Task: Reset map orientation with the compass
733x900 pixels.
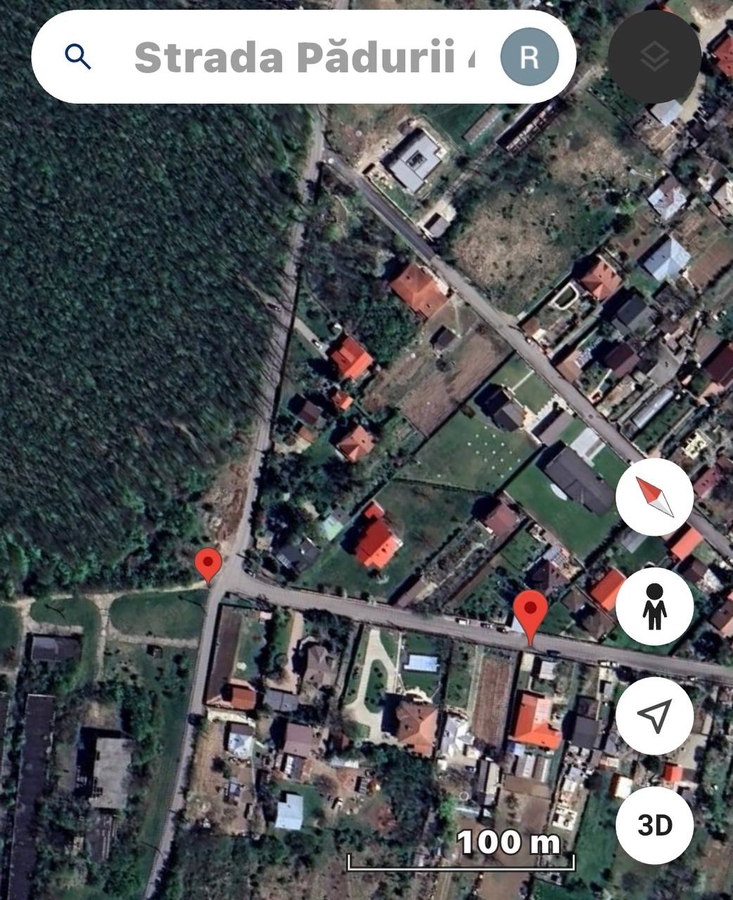Action: tap(654, 496)
